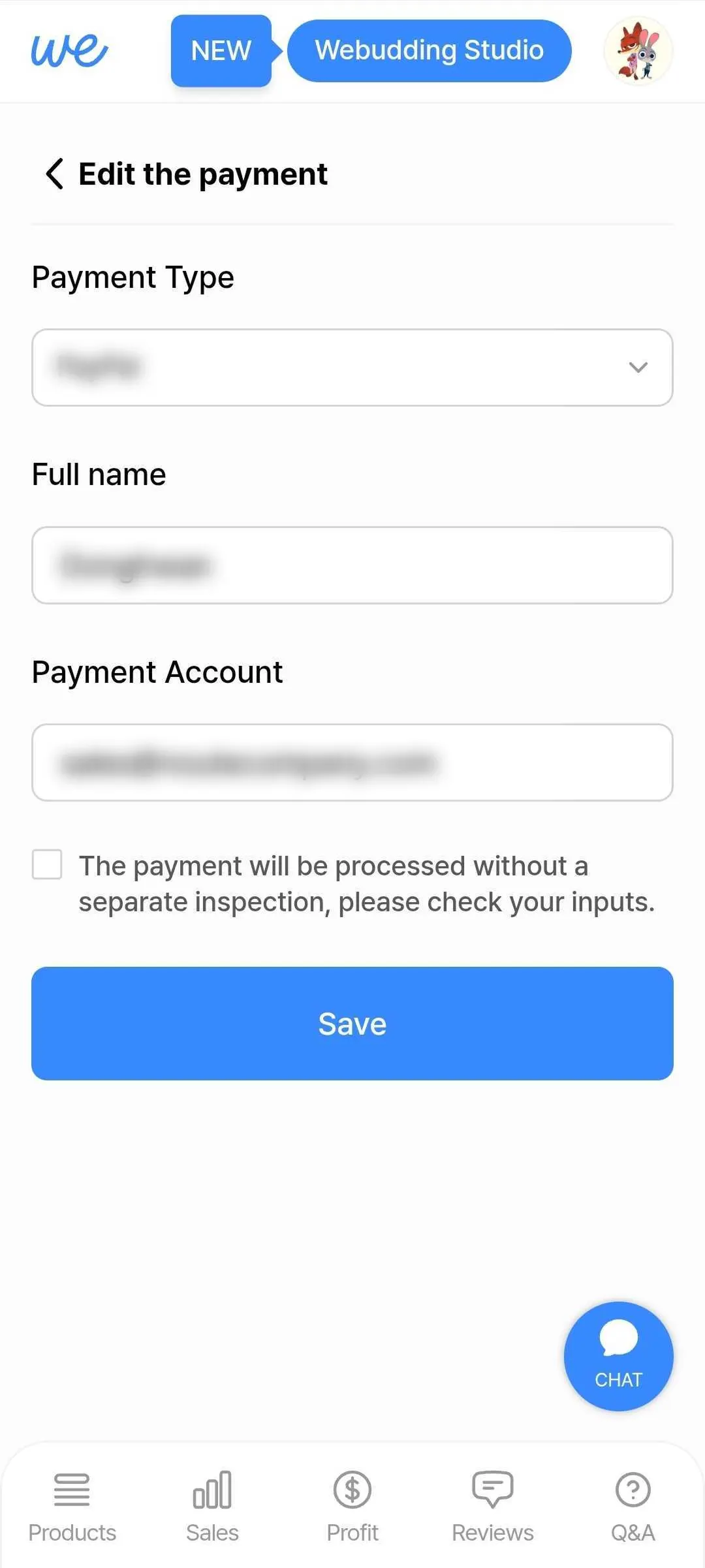Open the profile avatar
The height and width of the screenshot is (1568, 705).
point(638,51)
